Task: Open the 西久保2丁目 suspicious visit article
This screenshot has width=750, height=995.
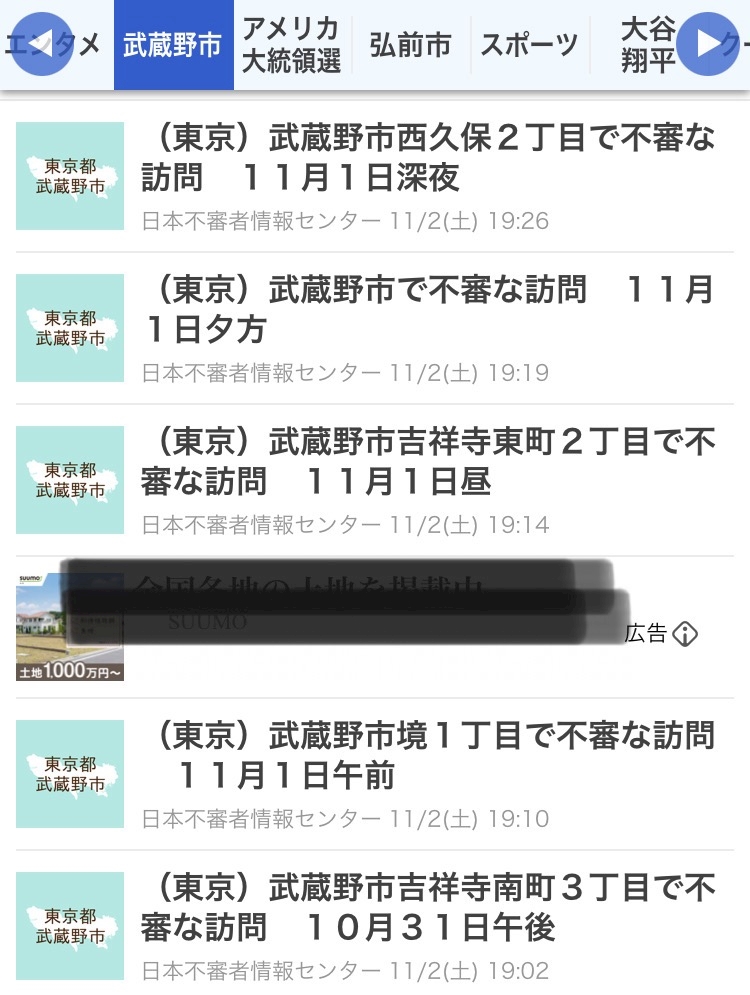Action: pos(375,176)
